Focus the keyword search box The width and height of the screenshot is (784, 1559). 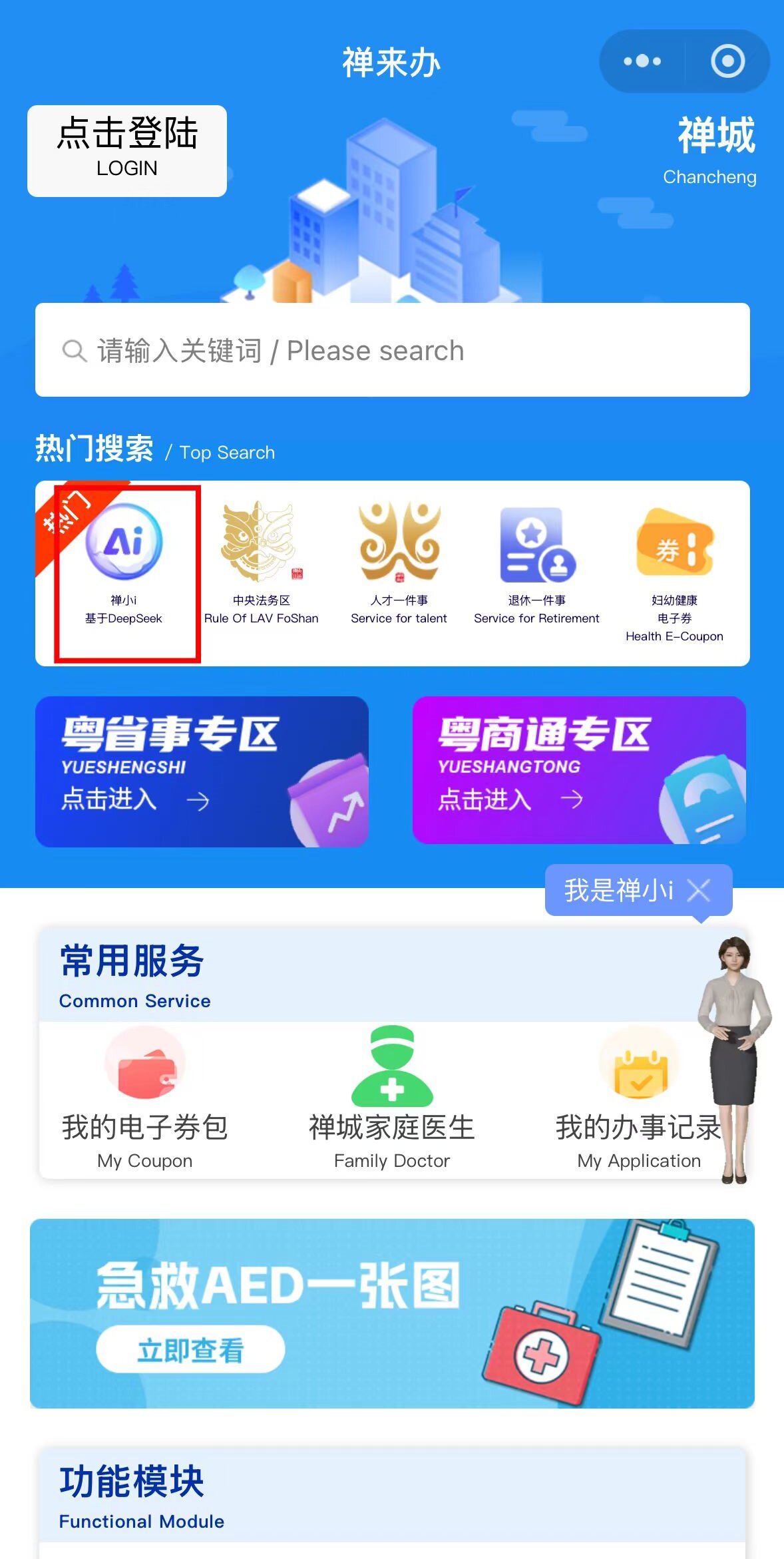(x=393, y=350)
